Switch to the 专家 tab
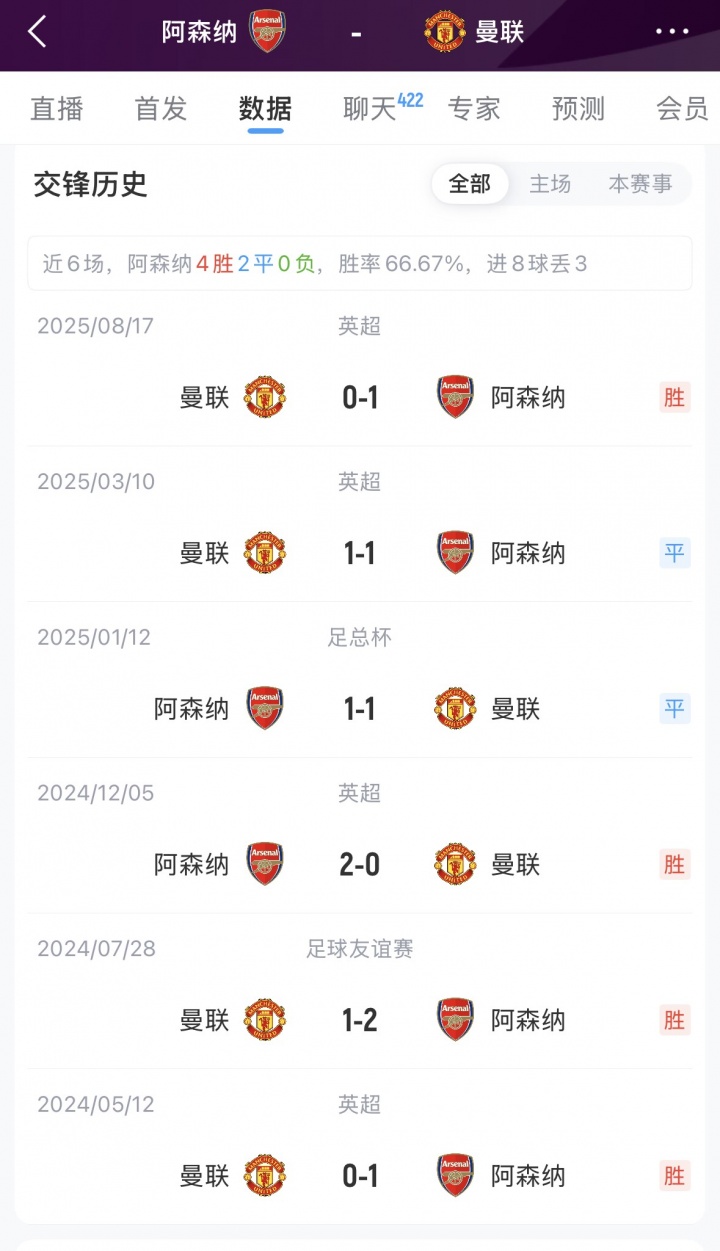 (x=474, y=108)
